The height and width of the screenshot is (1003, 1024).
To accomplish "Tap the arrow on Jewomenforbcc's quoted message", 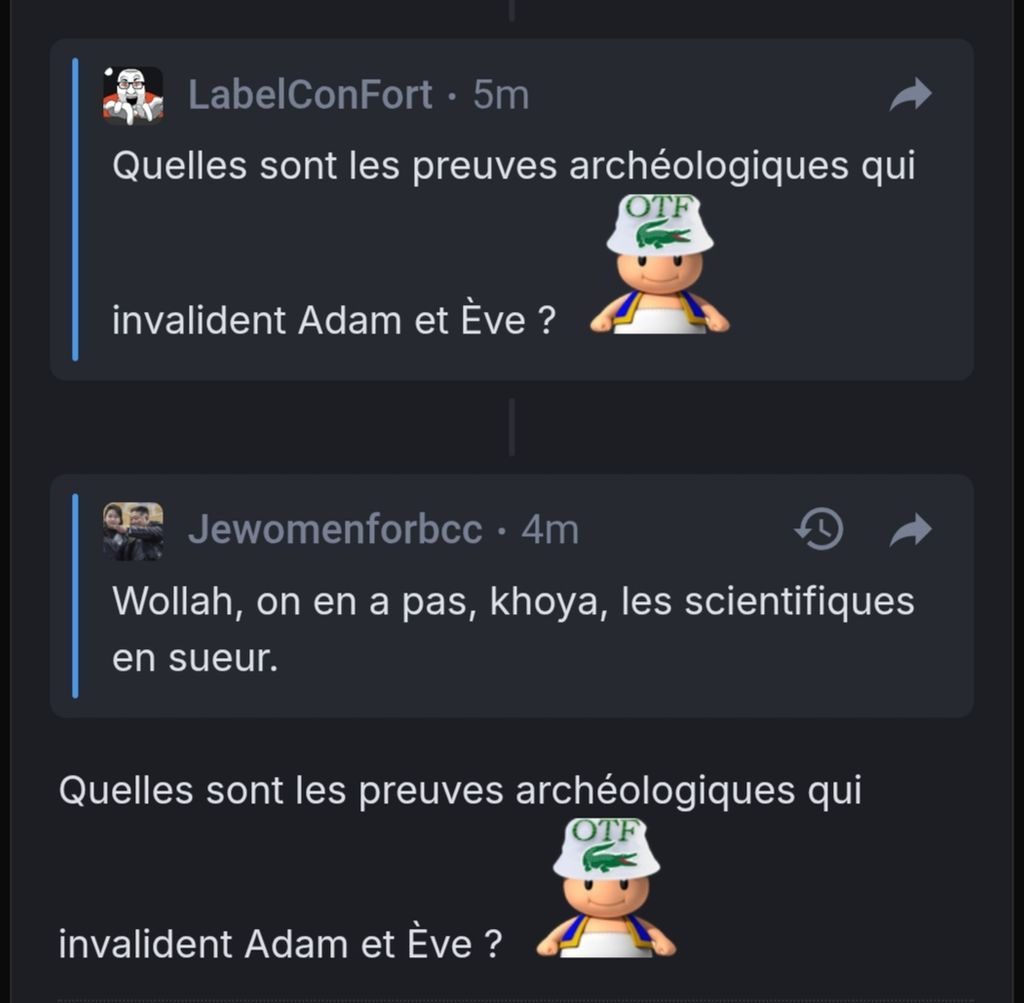I will [x=910, y=530].
